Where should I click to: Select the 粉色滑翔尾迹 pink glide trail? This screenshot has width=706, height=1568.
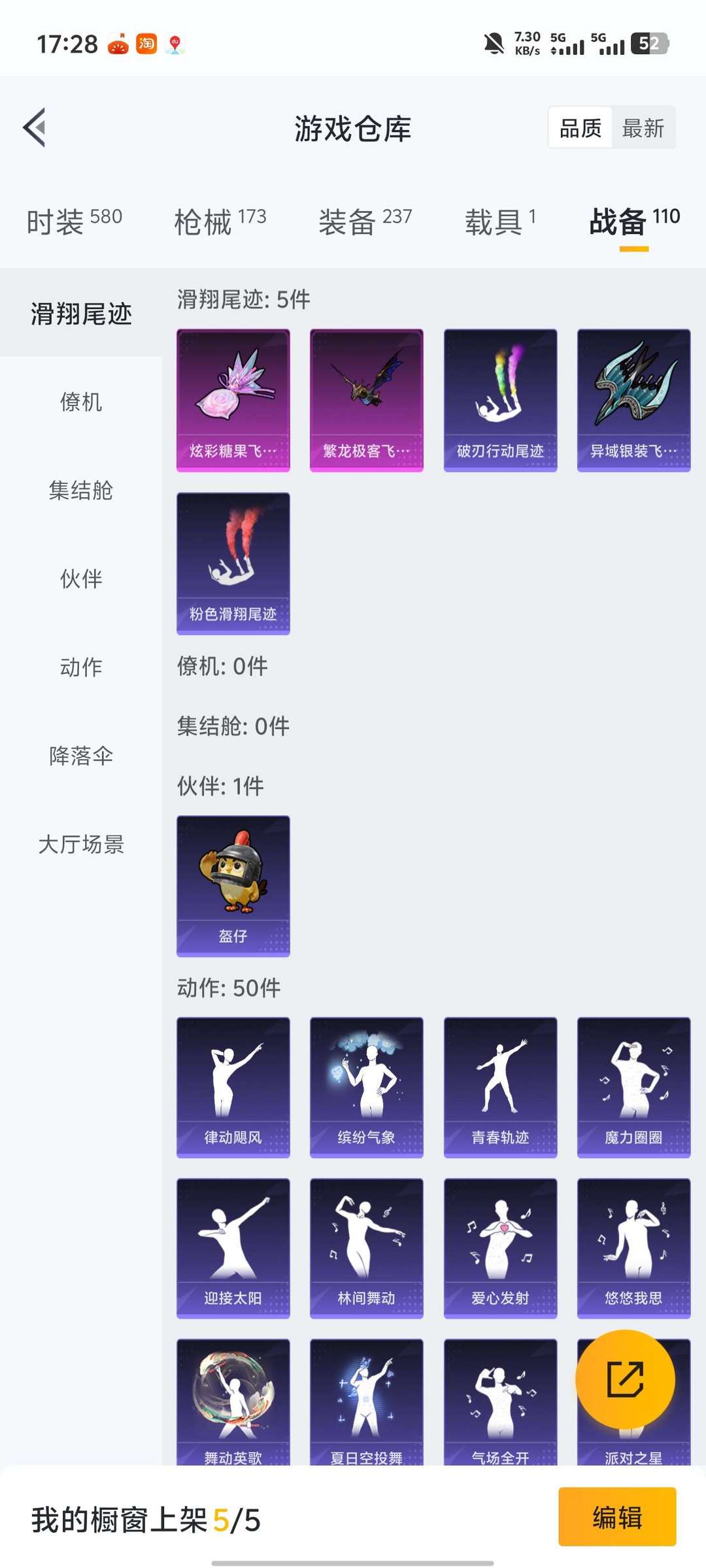[x=233, y=562]
